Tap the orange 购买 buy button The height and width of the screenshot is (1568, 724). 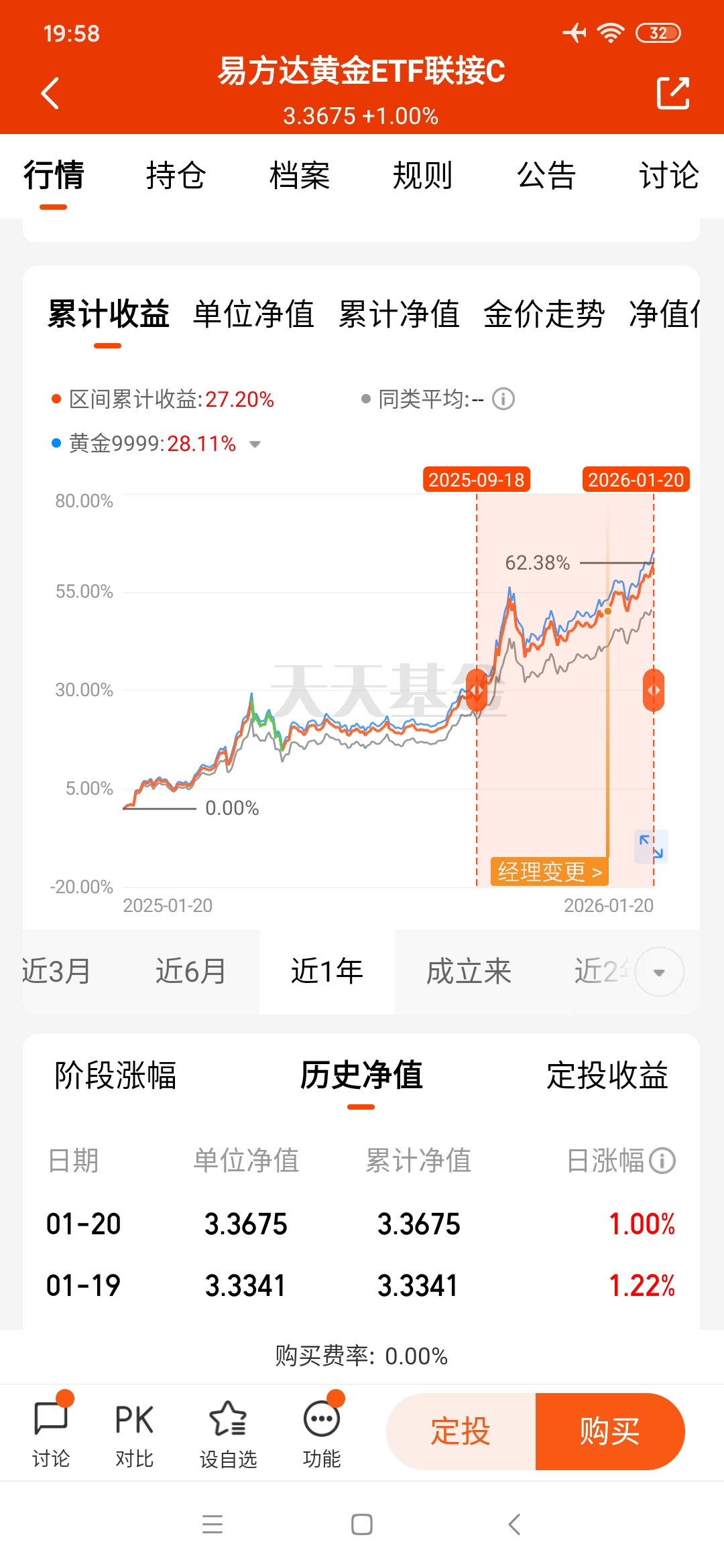[x=611, y=1429]
